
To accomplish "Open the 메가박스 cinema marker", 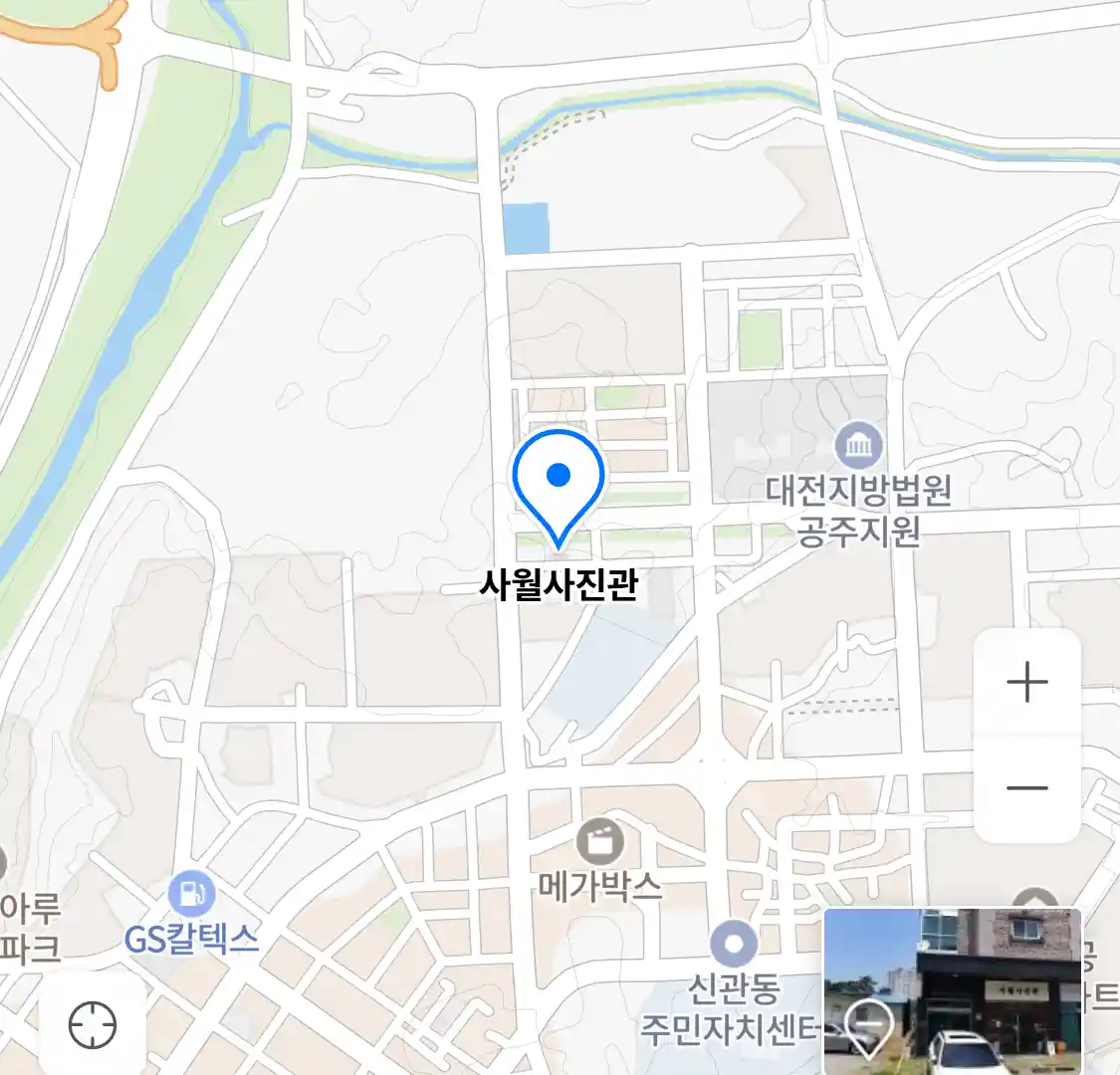I will (599, 842).
